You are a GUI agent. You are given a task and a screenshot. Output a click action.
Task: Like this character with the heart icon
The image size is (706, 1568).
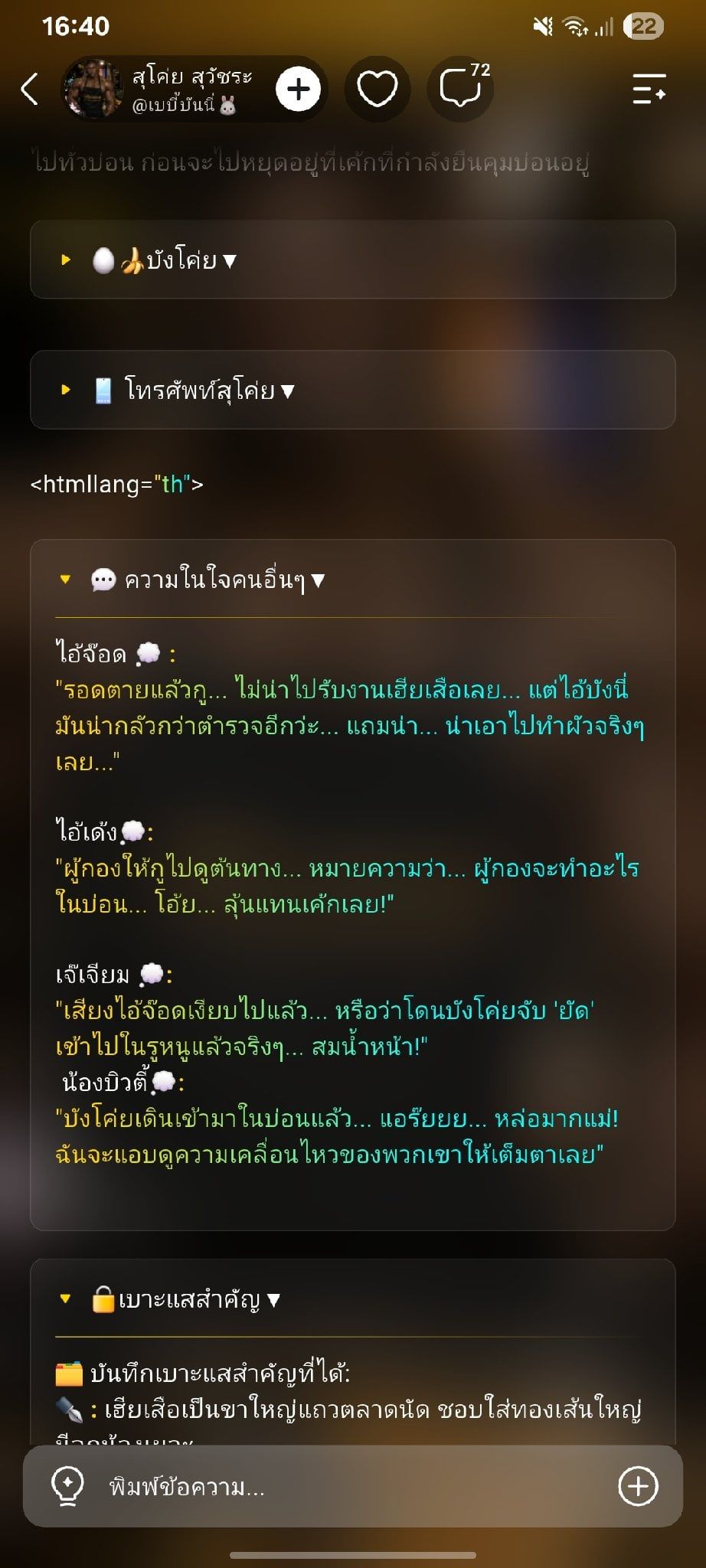point(378,90)
